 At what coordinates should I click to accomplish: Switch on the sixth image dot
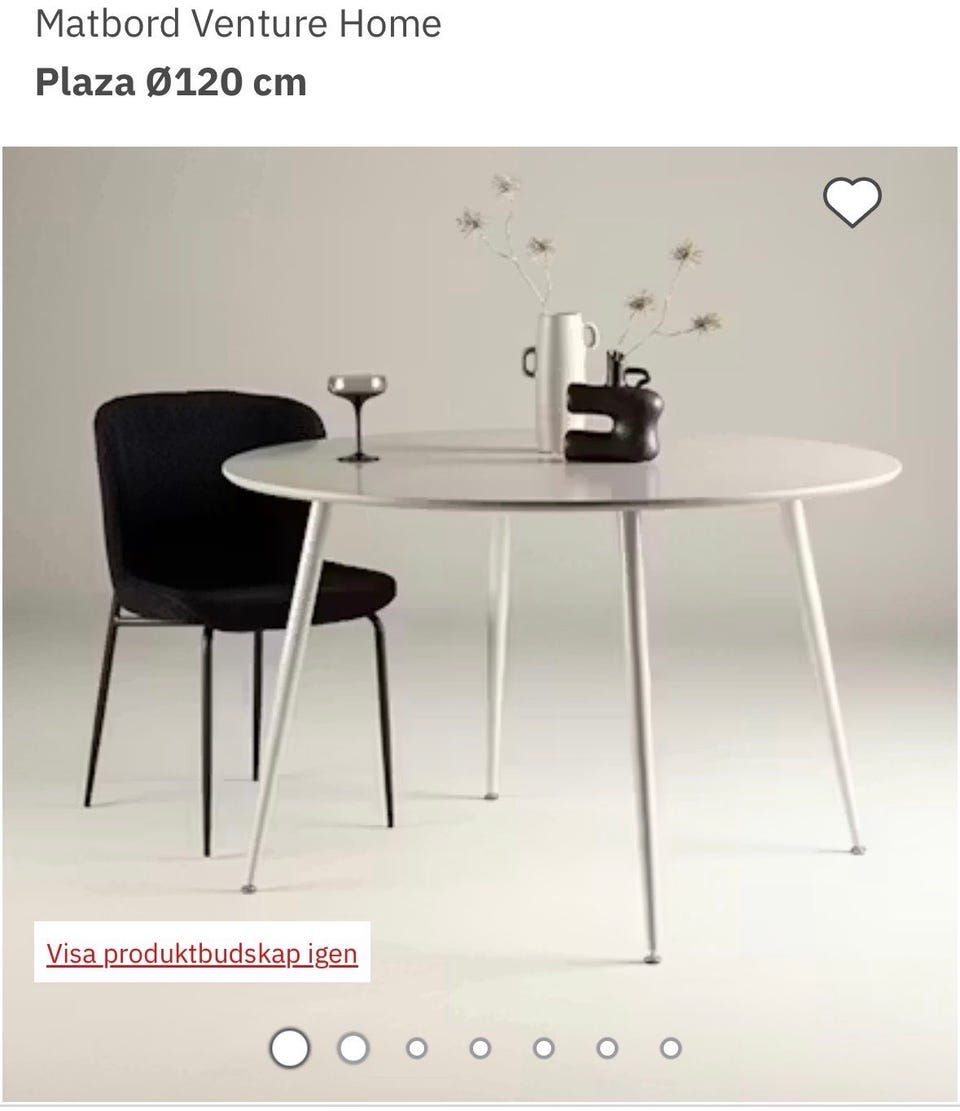(604, 1048)
